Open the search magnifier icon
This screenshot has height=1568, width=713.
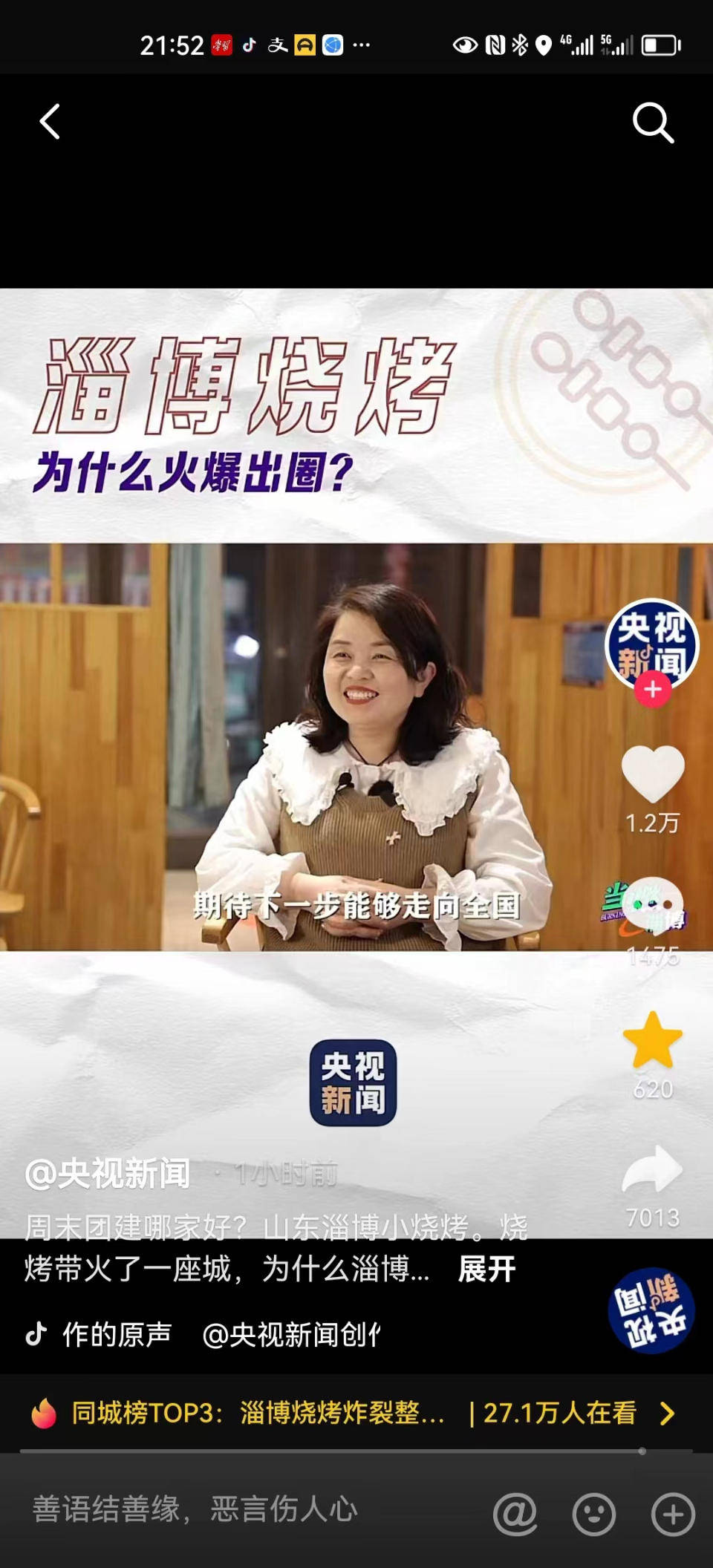(x=653, y=122)
